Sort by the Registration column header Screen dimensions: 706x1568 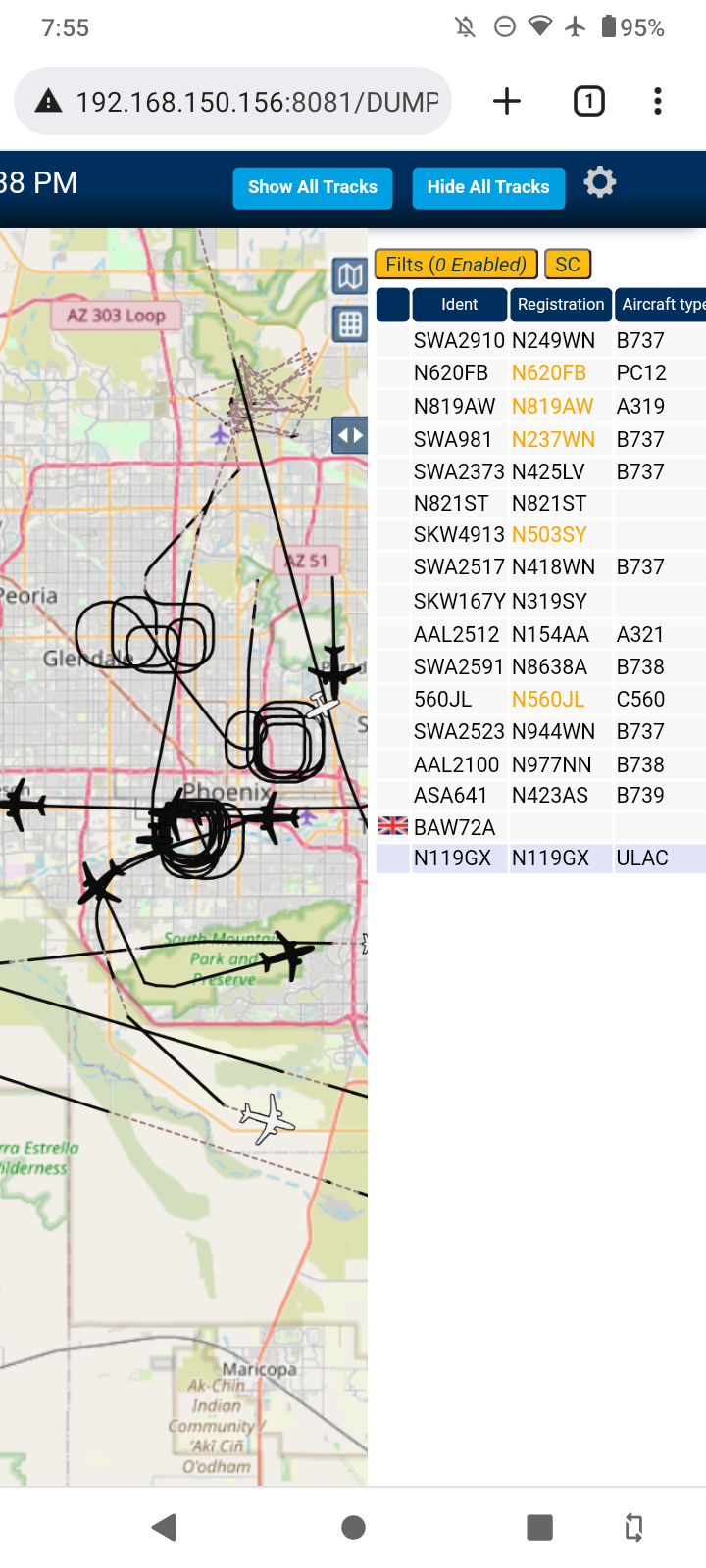pos(561,305)
